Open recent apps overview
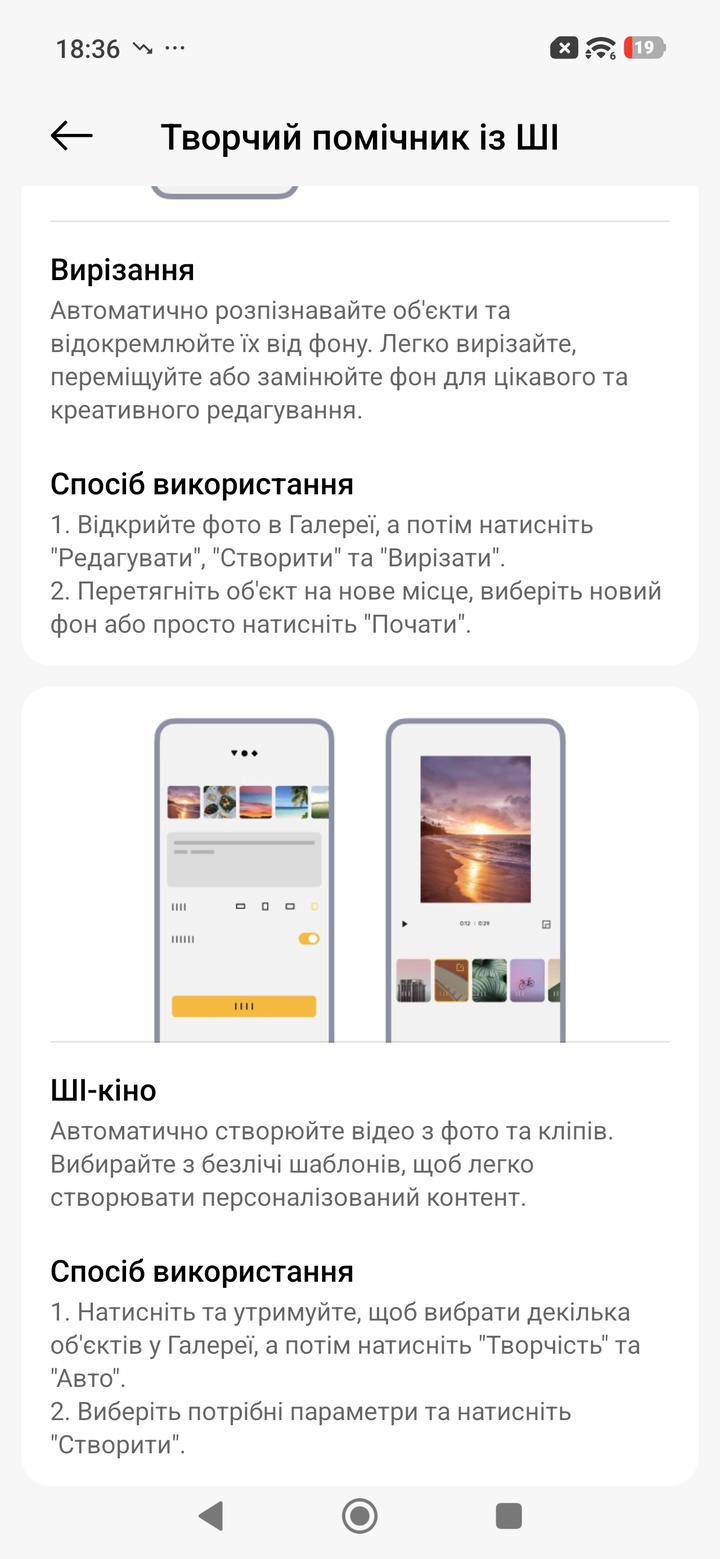 tap(509, 1516)
